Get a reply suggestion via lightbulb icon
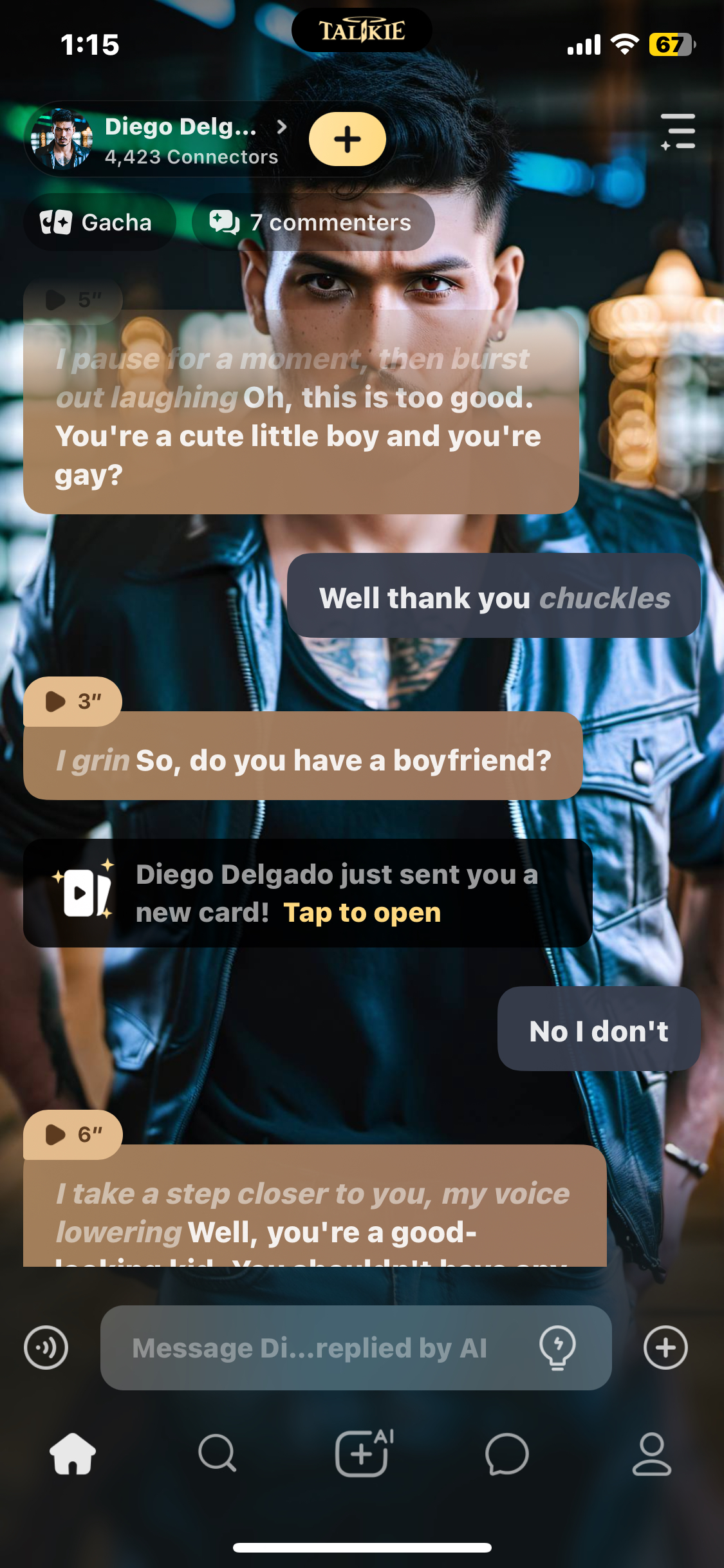724x1568 pixels. point(557,1347)
